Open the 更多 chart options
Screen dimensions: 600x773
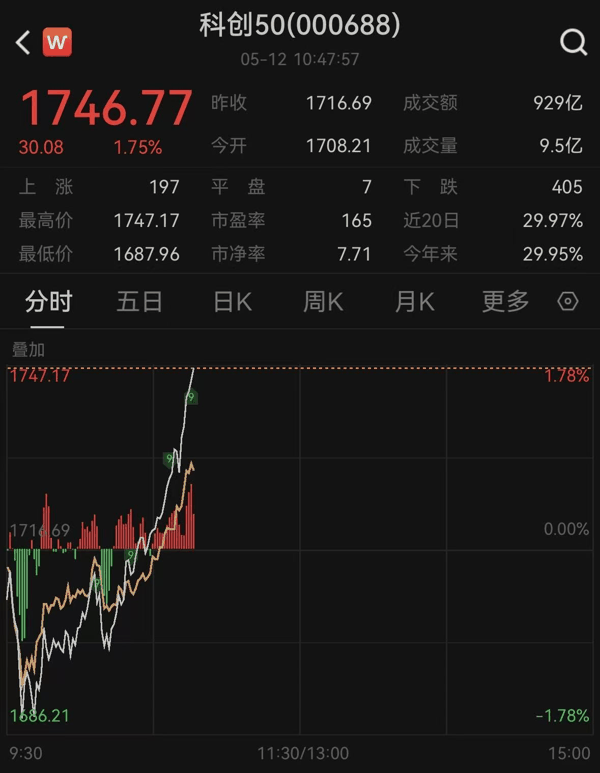[x=505, y=301]
